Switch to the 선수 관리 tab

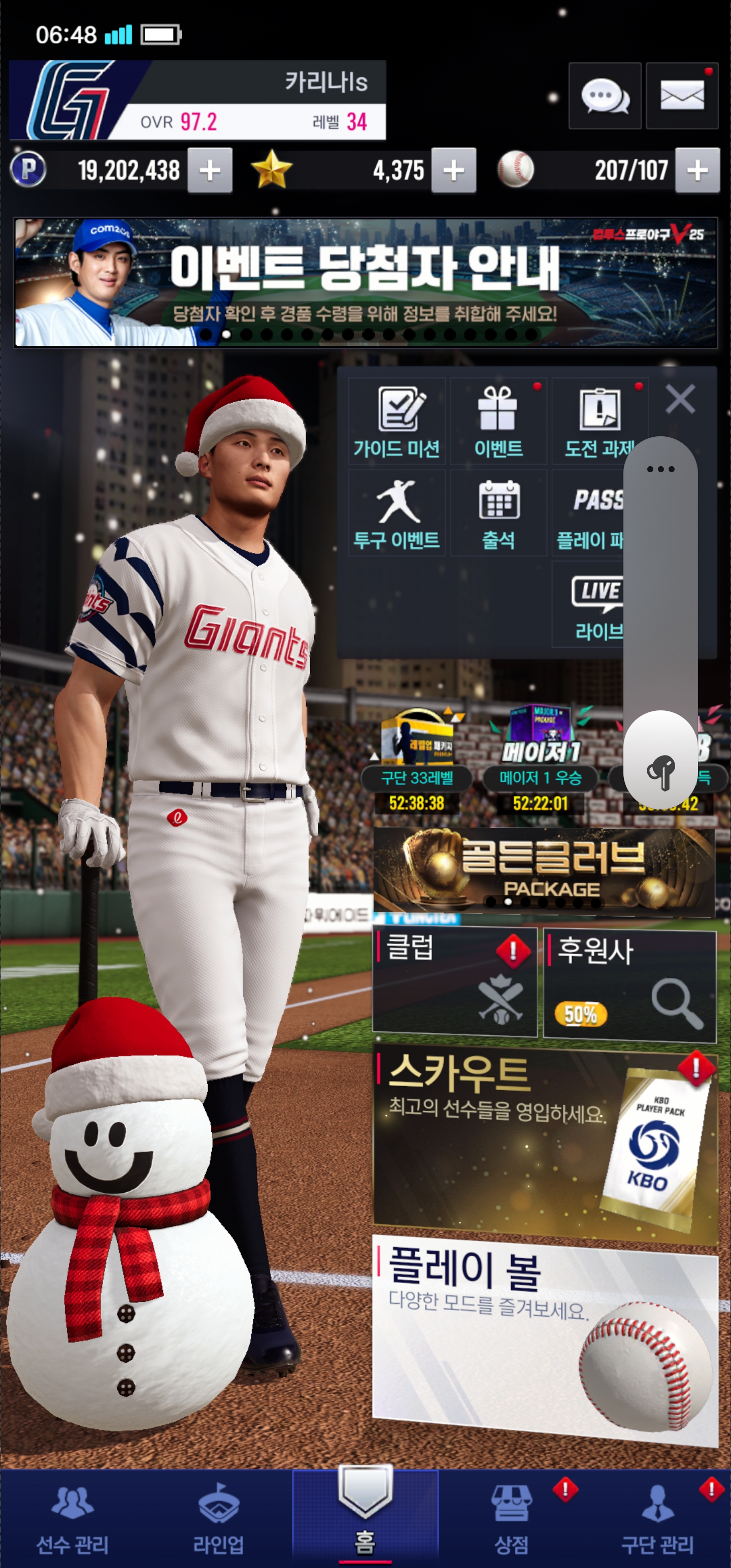(x=73, y=1518)
